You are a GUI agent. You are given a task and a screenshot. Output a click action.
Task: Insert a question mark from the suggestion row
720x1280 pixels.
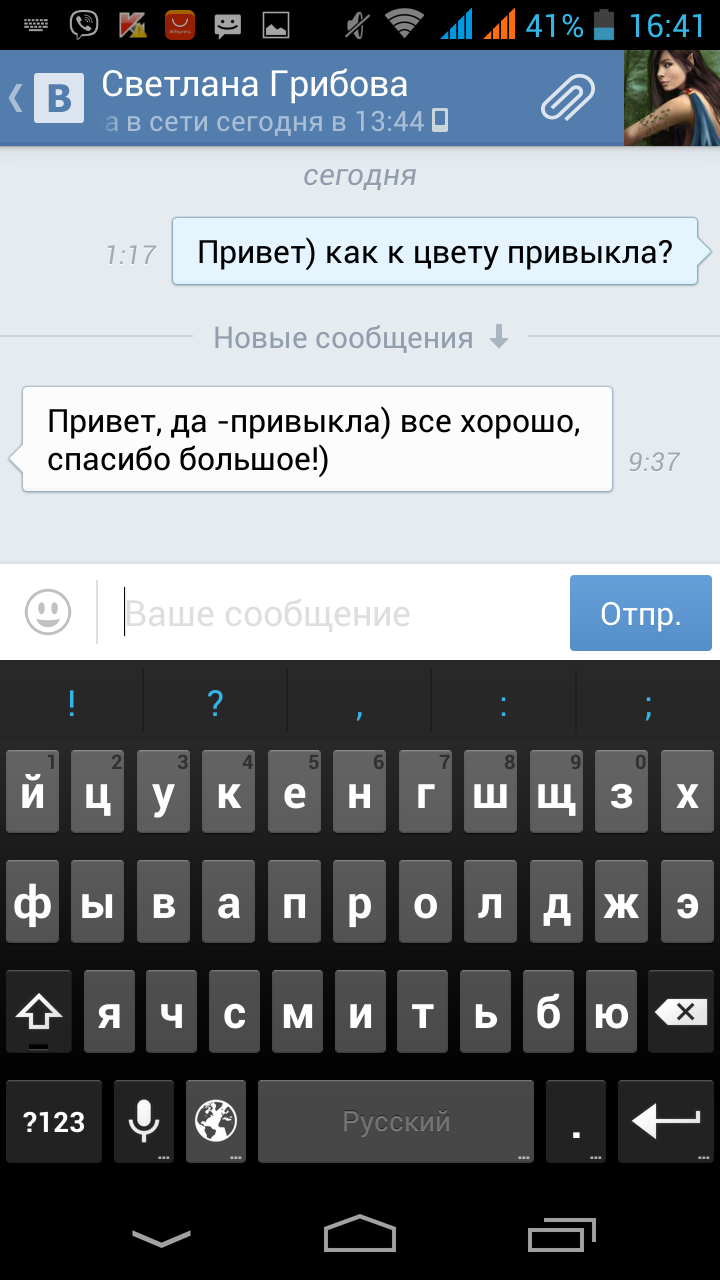point(215,706)
